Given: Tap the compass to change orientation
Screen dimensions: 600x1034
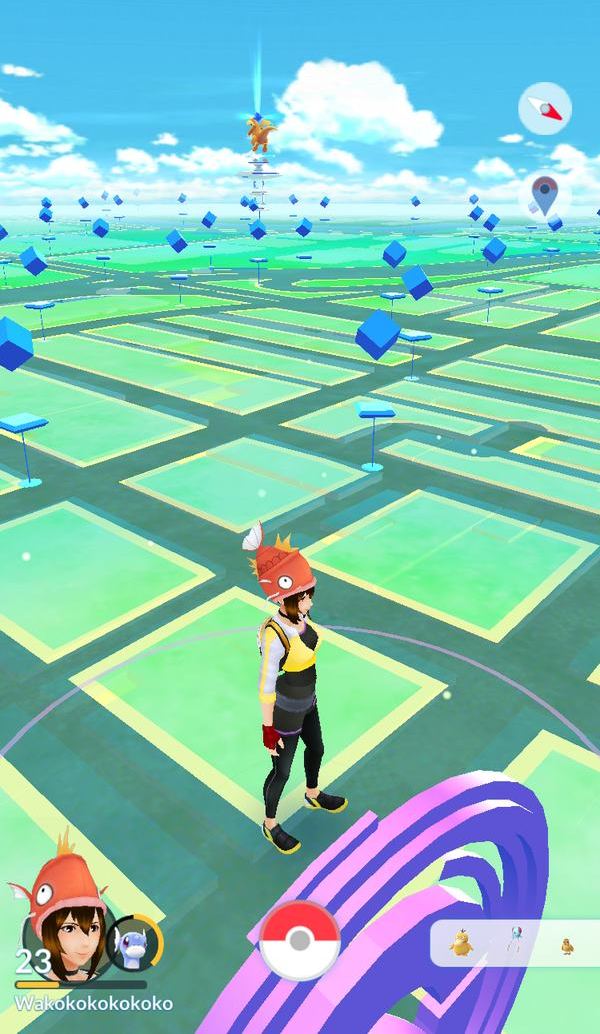Looking at the screenshot, I should 545,108.
